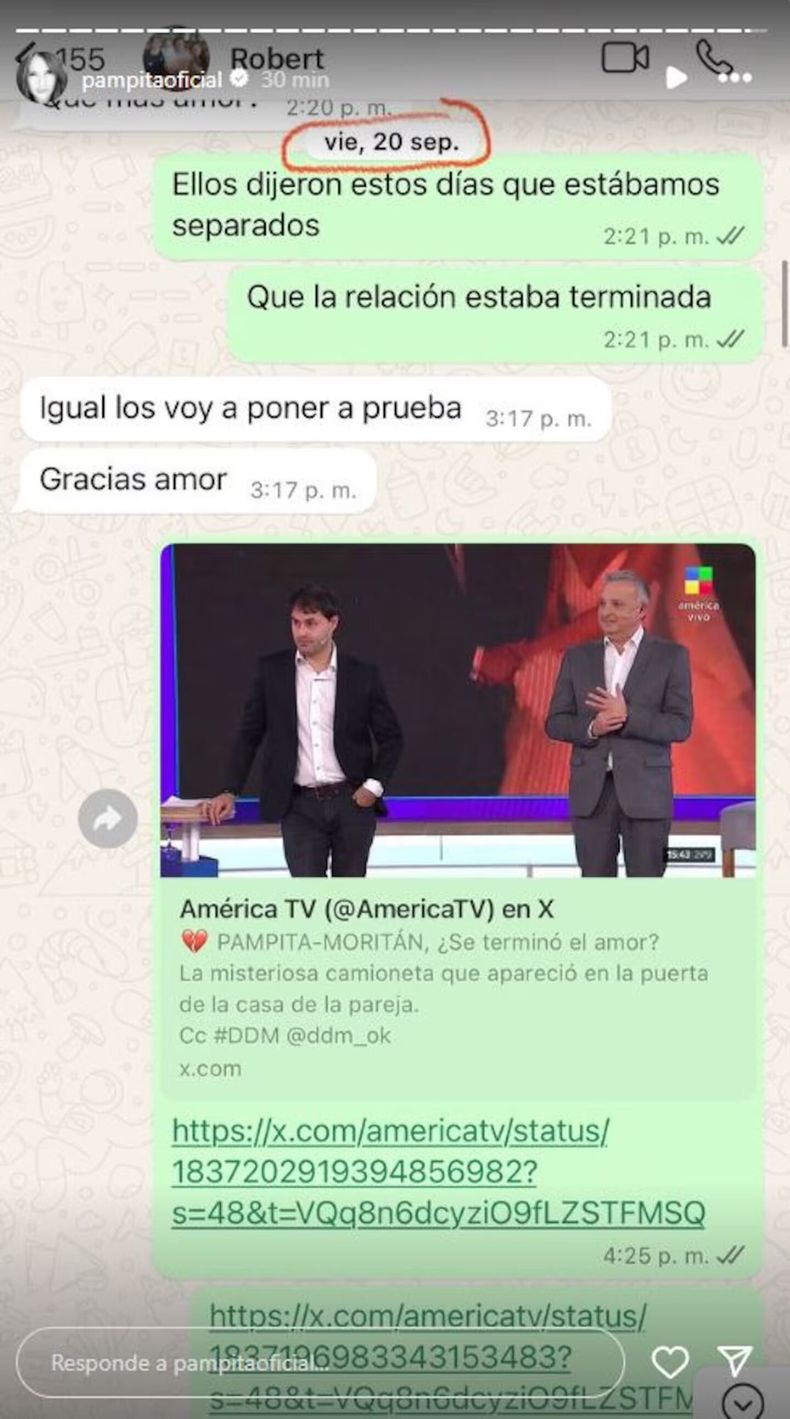This screenshot has width=790, height=1419.
Task: Tap the pampitaoficial username
Action: 151,80
